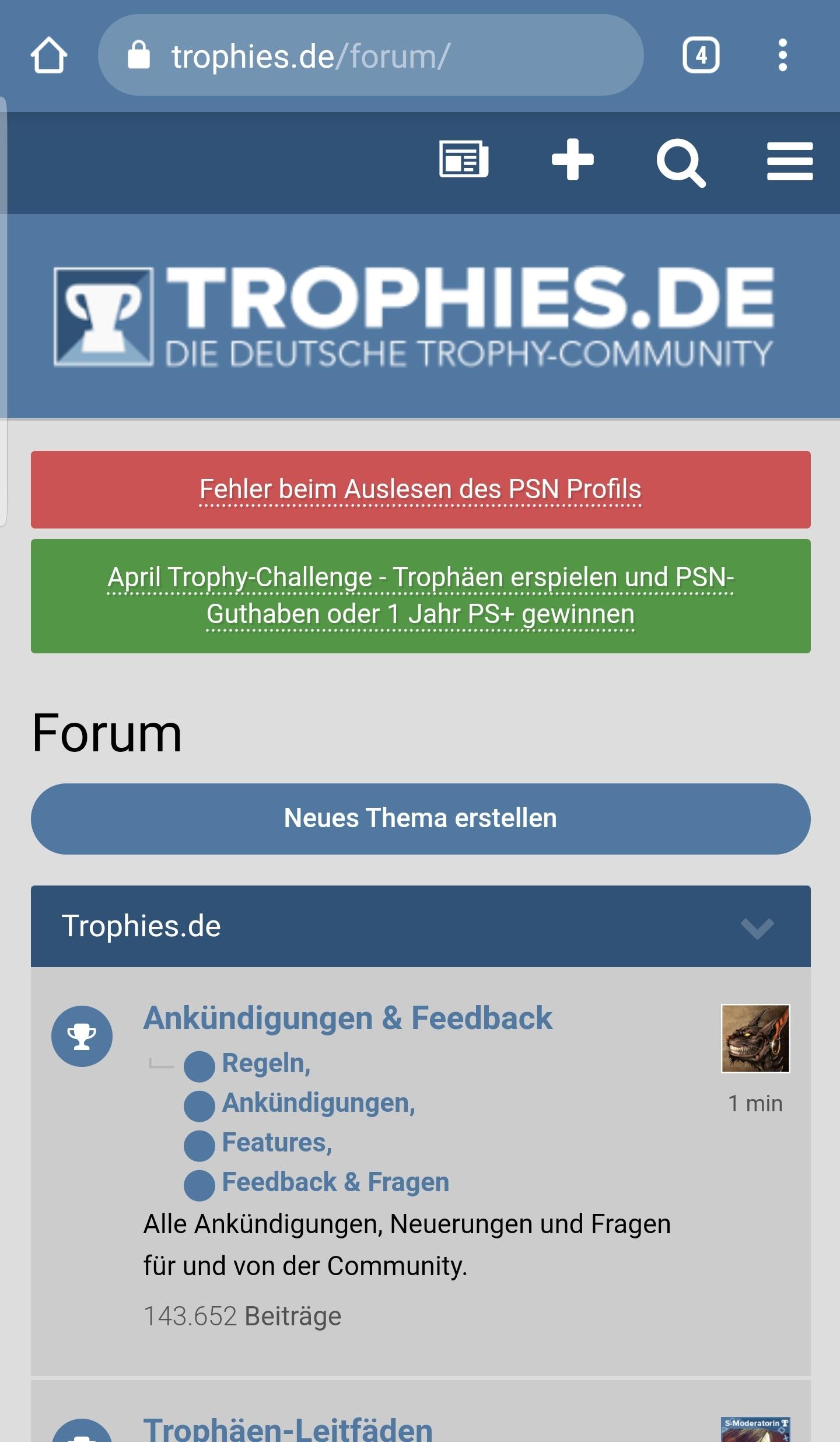Open the Ankündigungen subforum link
This screenshot has height=1442, width=840.
(x=318, y=1103)
